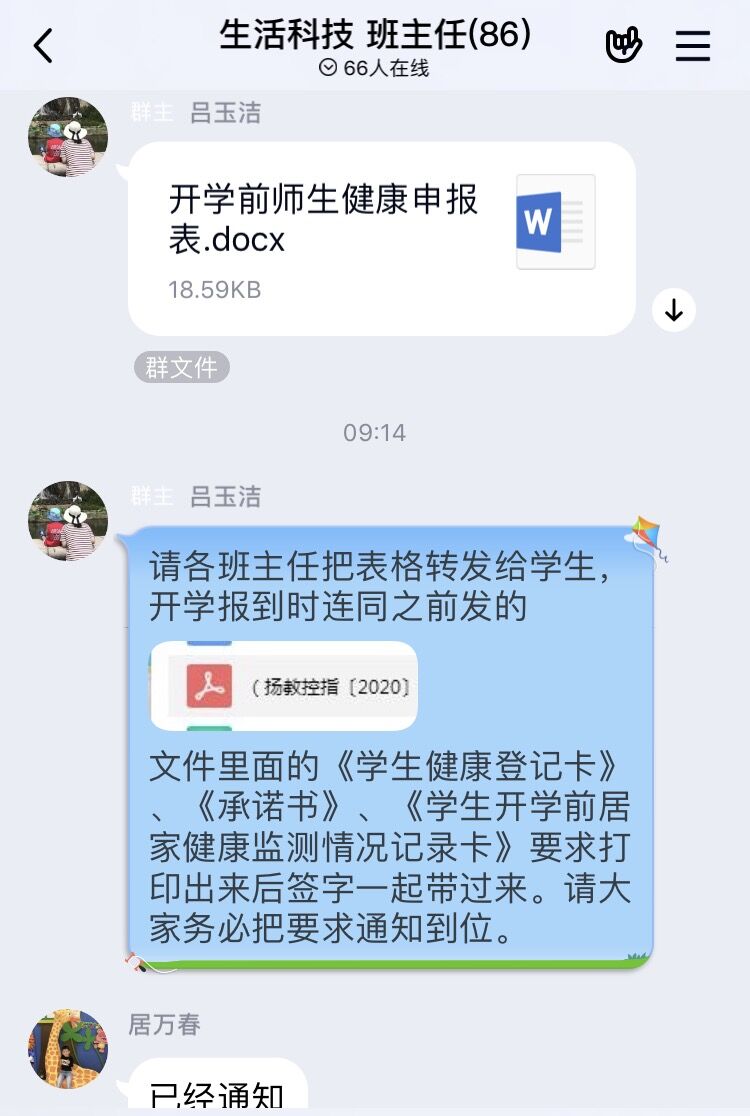This screenshot has height=1116, width=750.
Task: Download the docx file with arrow button
Action: [674, 310]
